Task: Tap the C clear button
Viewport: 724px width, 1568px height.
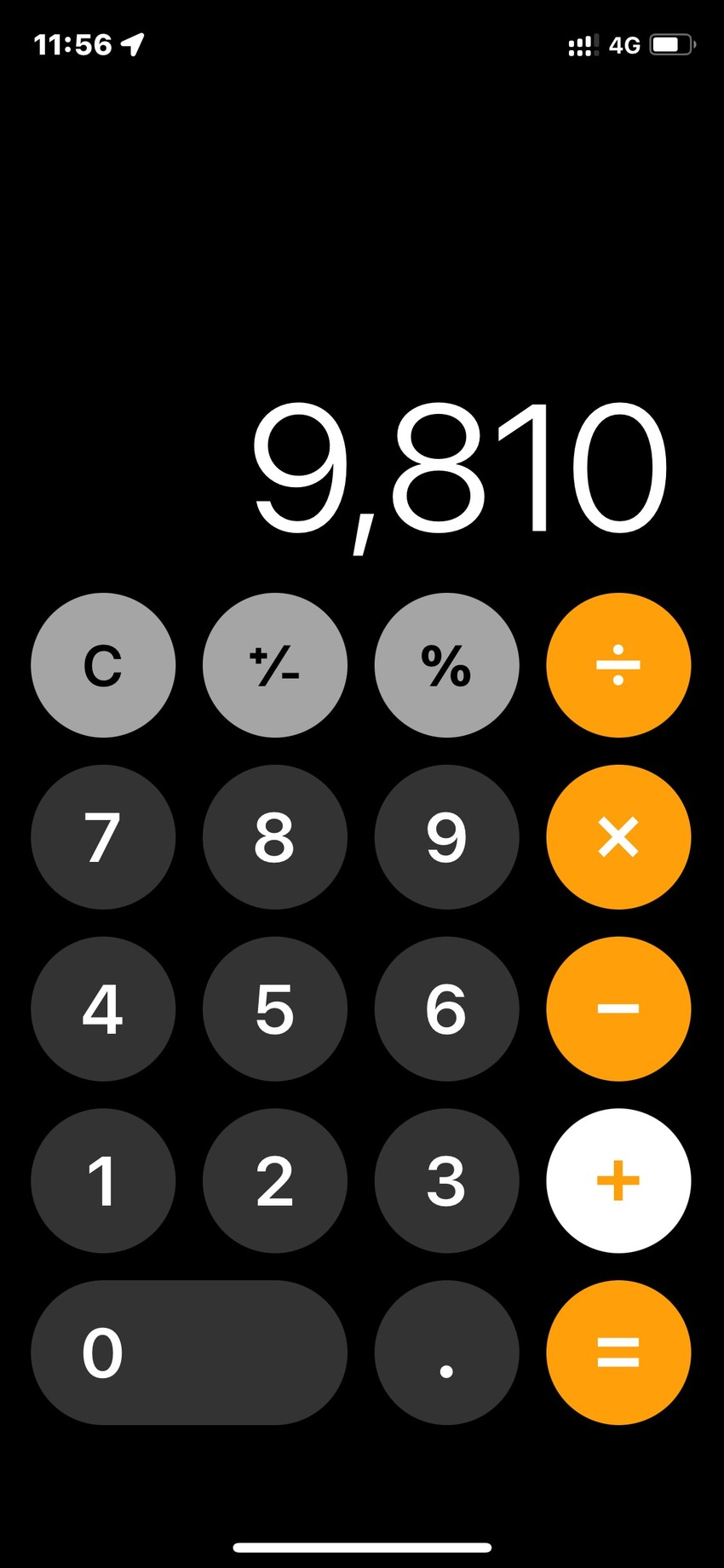Action: click(103, 665)
